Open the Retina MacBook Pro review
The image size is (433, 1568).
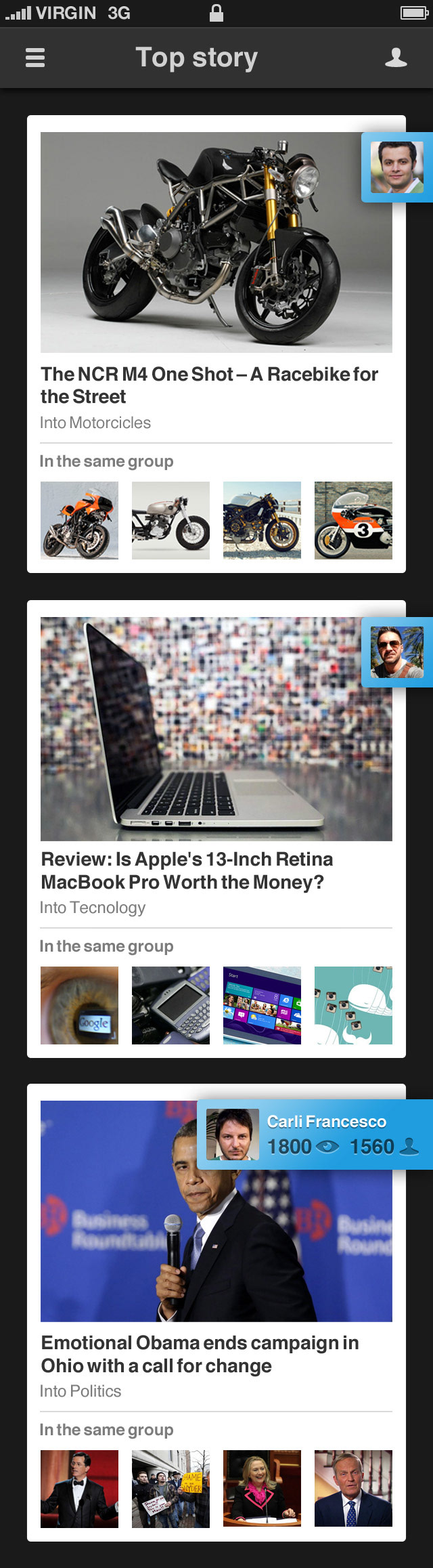(187, 870)
